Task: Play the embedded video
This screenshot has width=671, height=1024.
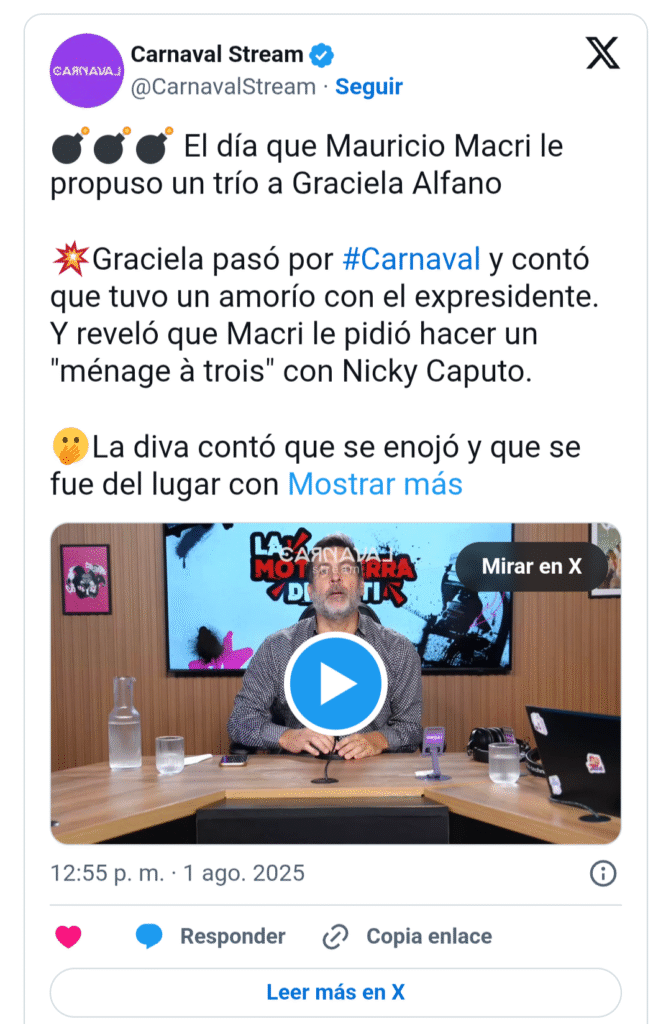Action: [x=335, y=684]
